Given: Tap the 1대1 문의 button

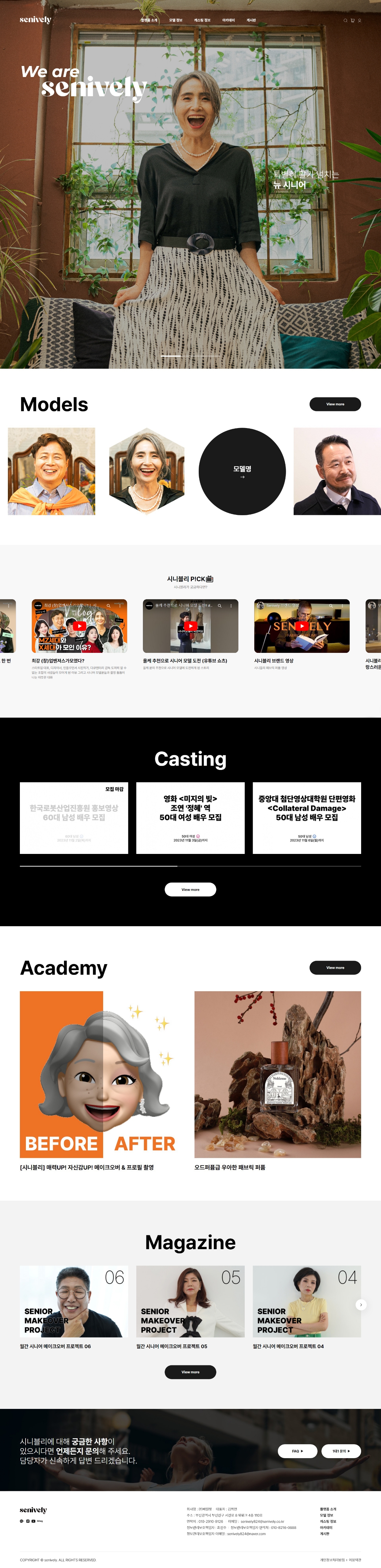Looking at the screenshot, I should tap(341, 1451).
